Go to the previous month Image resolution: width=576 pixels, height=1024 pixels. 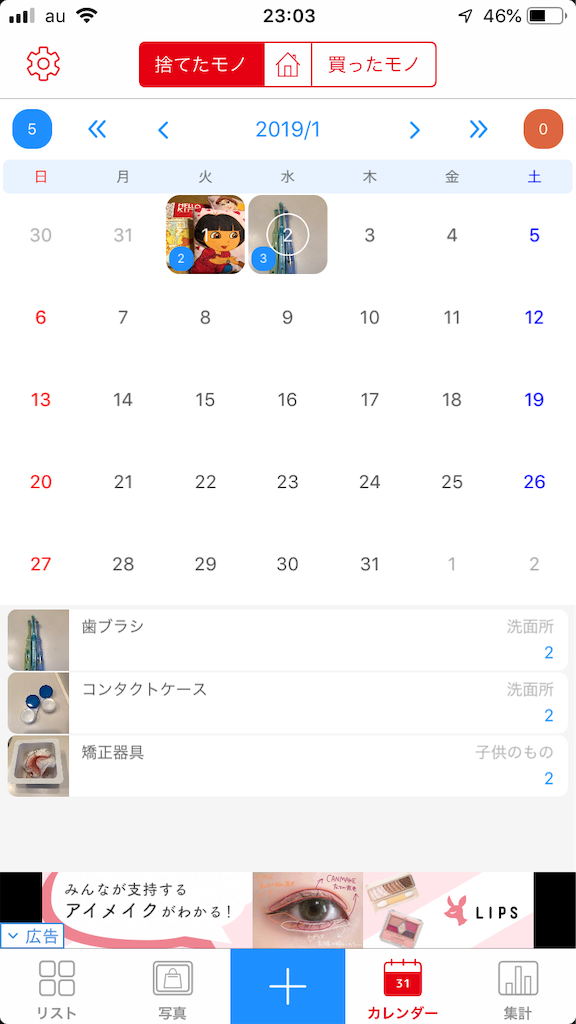[x=163, y=130]
